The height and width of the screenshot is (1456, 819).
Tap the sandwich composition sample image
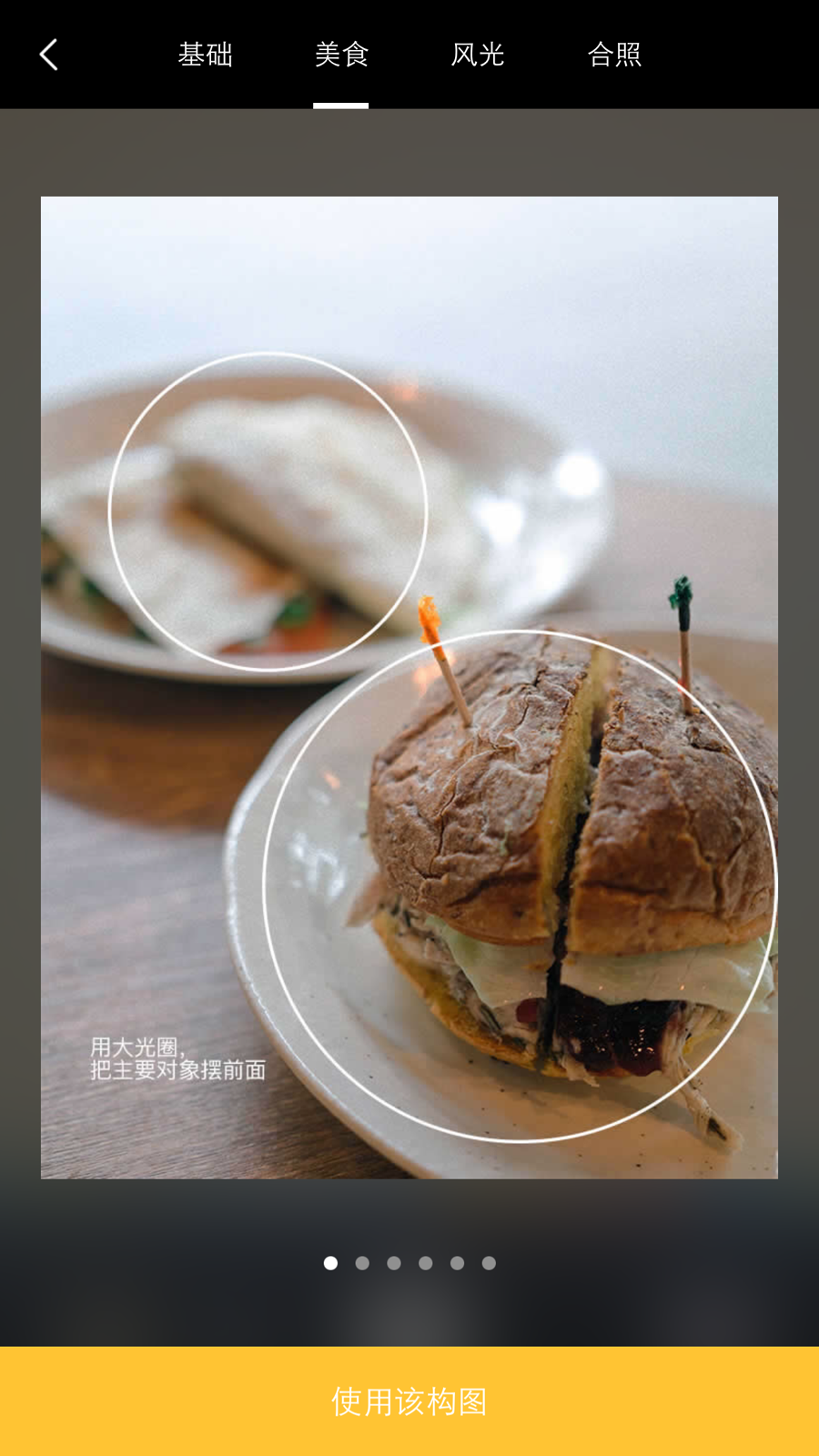tap(409, 687)
